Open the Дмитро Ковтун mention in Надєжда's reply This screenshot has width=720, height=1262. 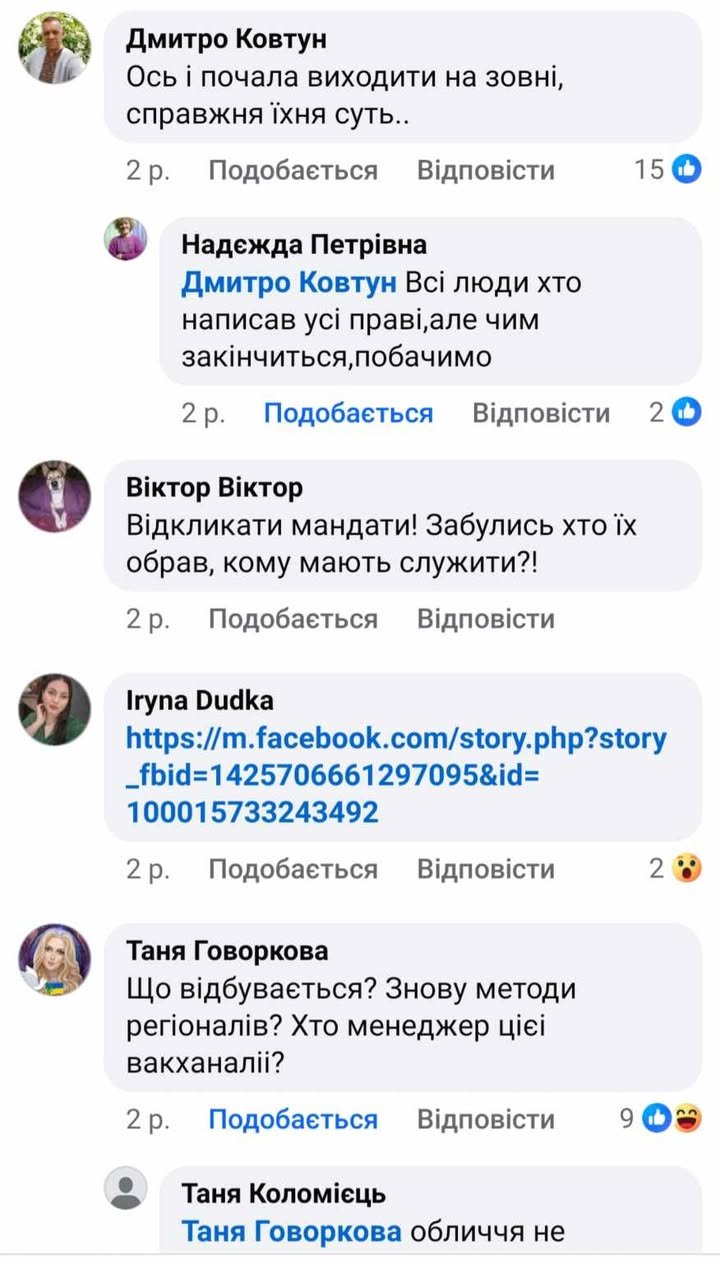289,283
